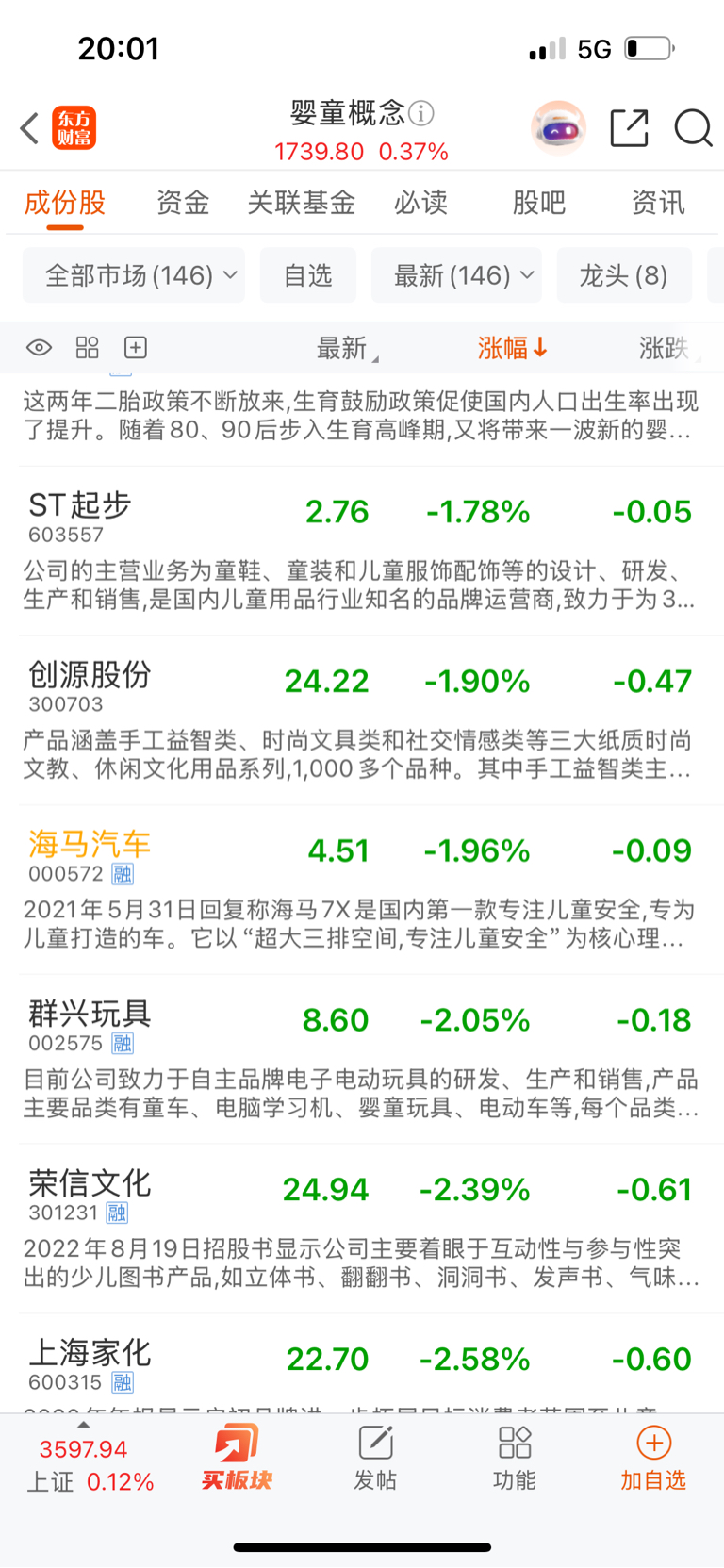Screen dimensions: 724x1568
Task: Toggle the eye visibility icon
Action: tap(39, 348)
